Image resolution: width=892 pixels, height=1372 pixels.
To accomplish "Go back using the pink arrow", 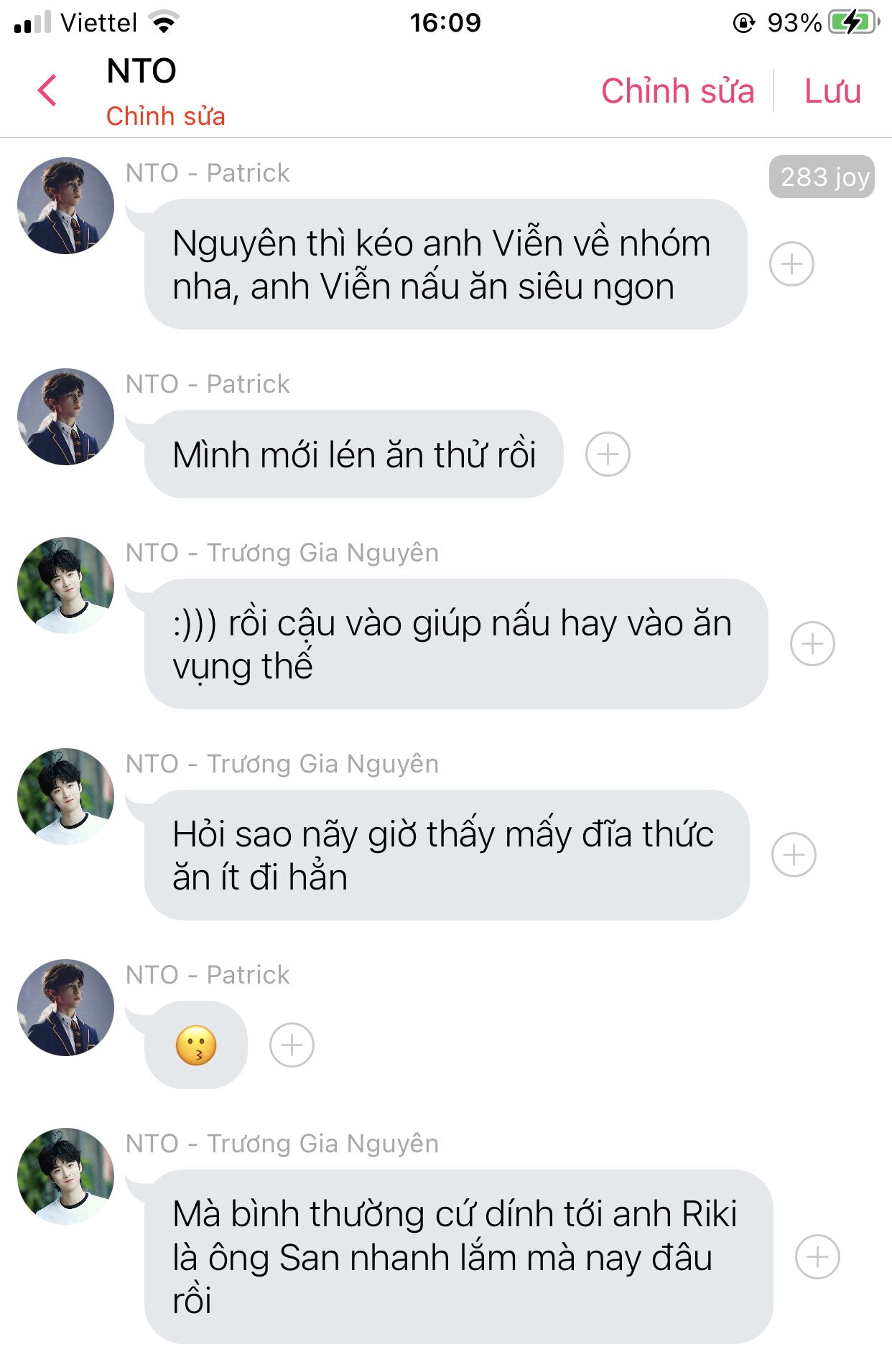I will coord(47,90).
